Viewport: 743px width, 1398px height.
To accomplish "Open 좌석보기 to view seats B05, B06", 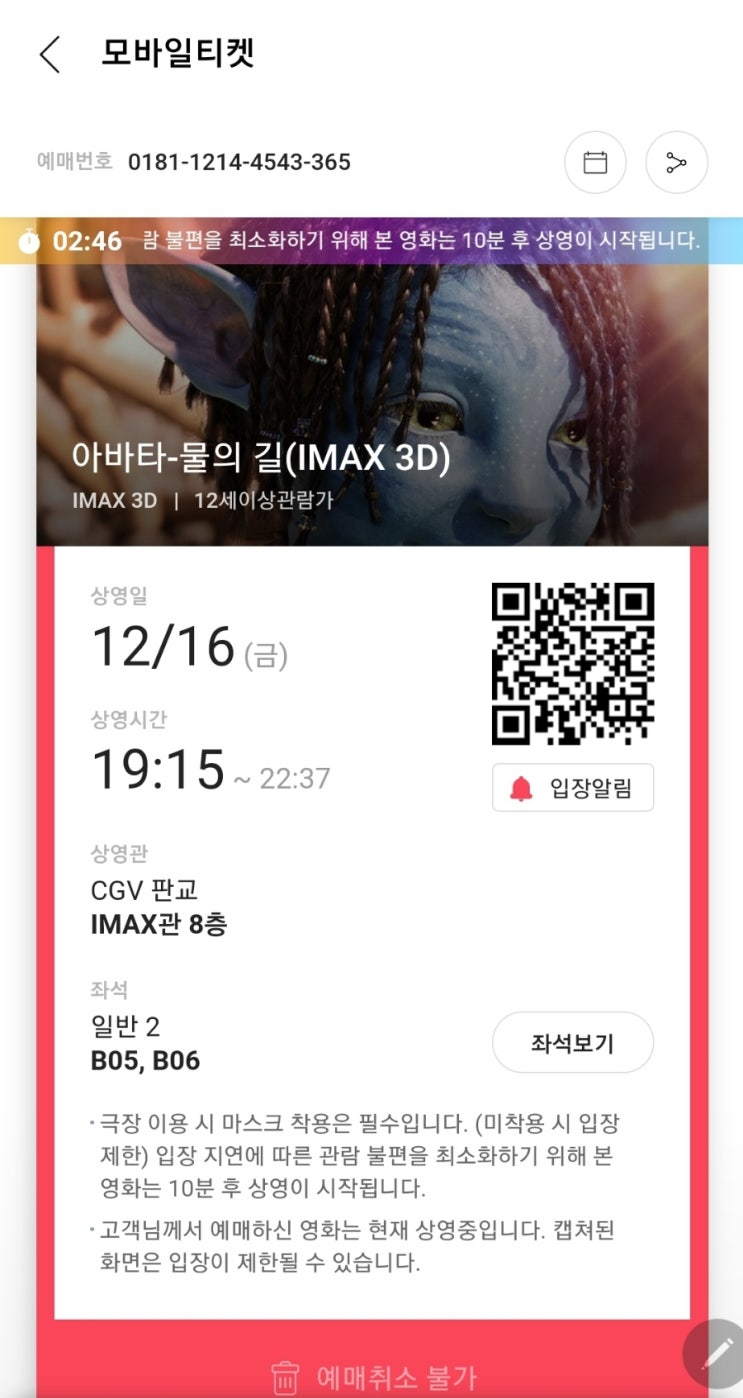I will (572, 1042).
